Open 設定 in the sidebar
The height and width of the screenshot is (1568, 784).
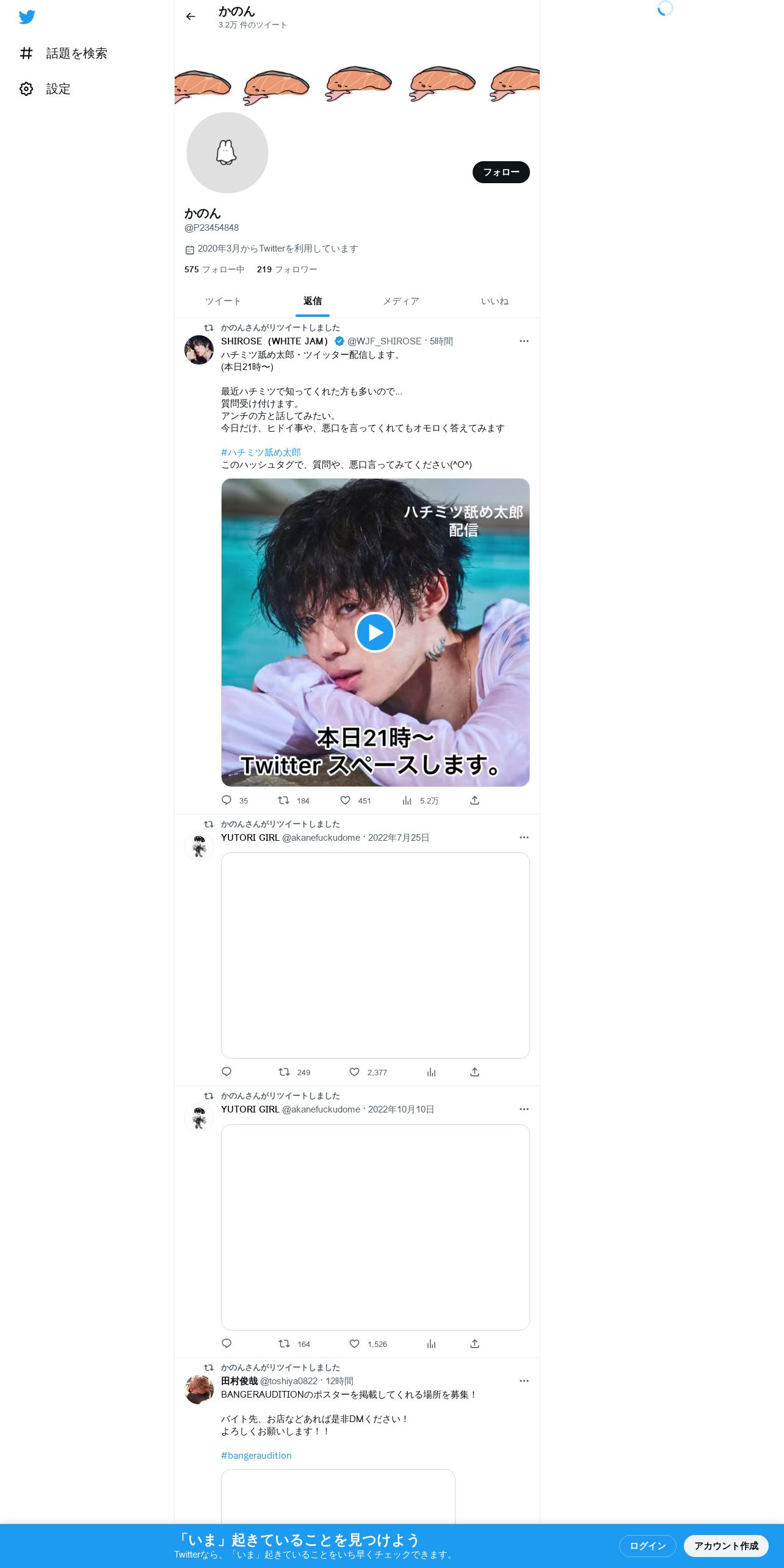45,89
